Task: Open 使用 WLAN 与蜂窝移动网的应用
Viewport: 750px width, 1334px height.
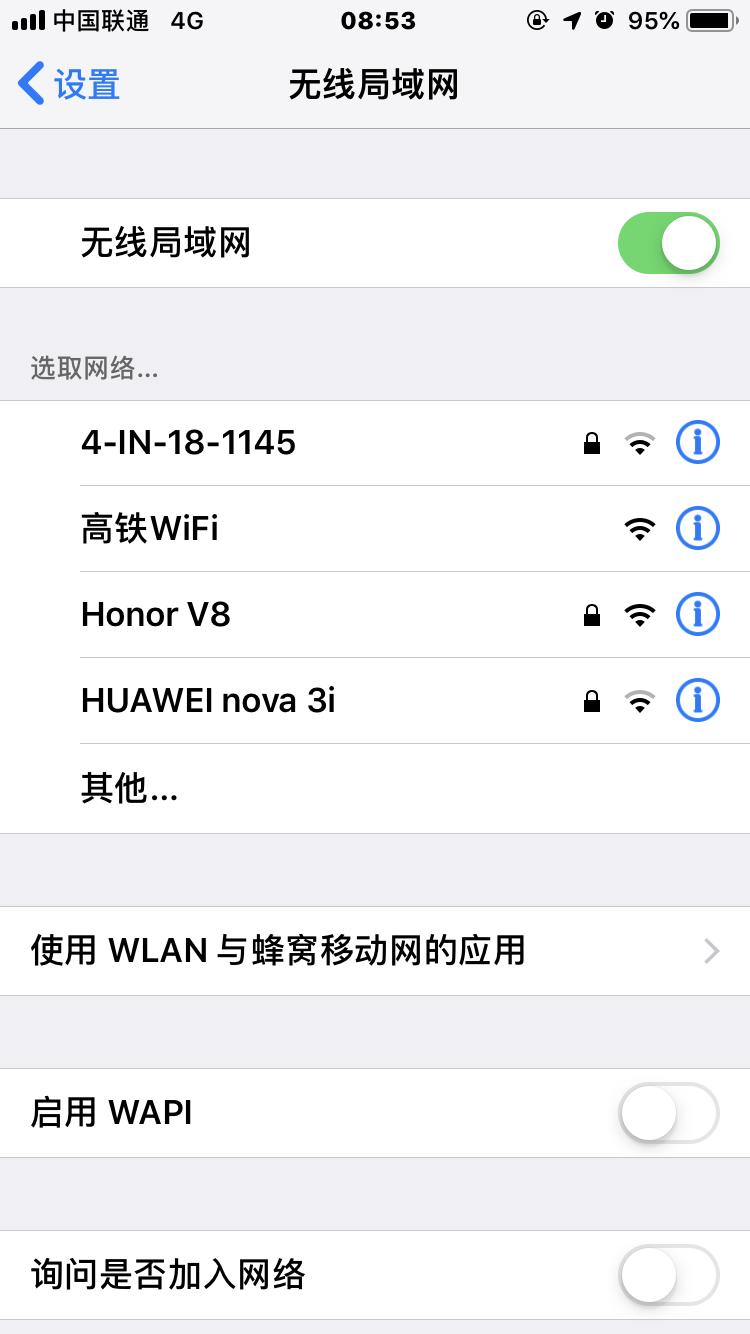Action: click(375, 950)
